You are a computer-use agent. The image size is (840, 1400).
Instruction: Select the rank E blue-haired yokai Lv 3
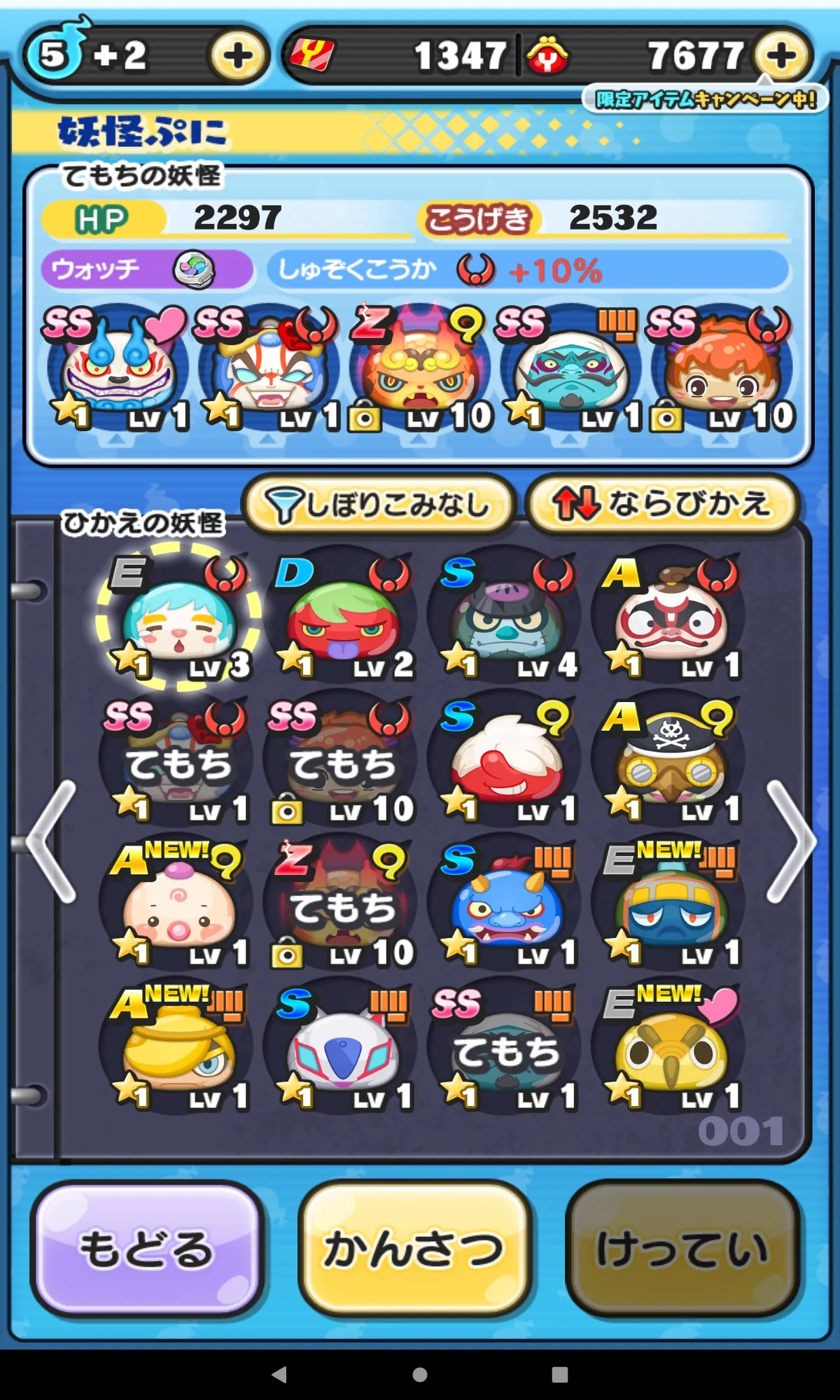(x=178, y=617)
